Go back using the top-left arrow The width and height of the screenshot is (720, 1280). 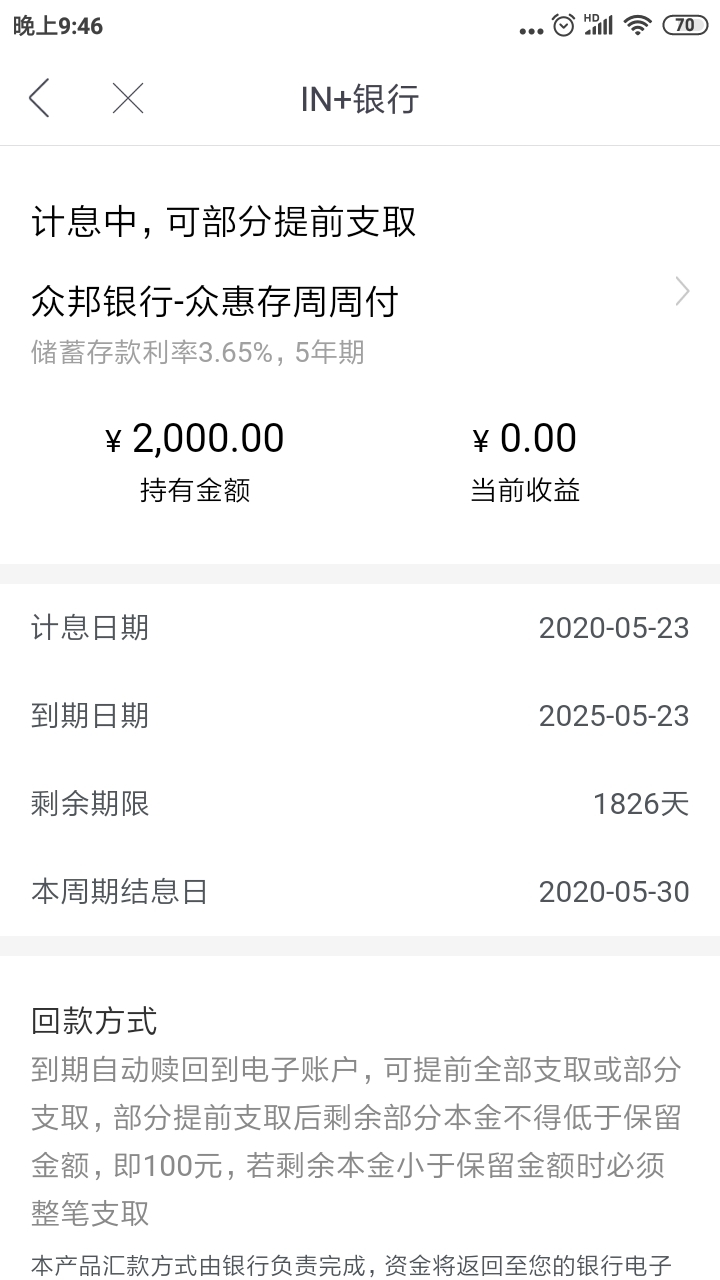point(39,98)
